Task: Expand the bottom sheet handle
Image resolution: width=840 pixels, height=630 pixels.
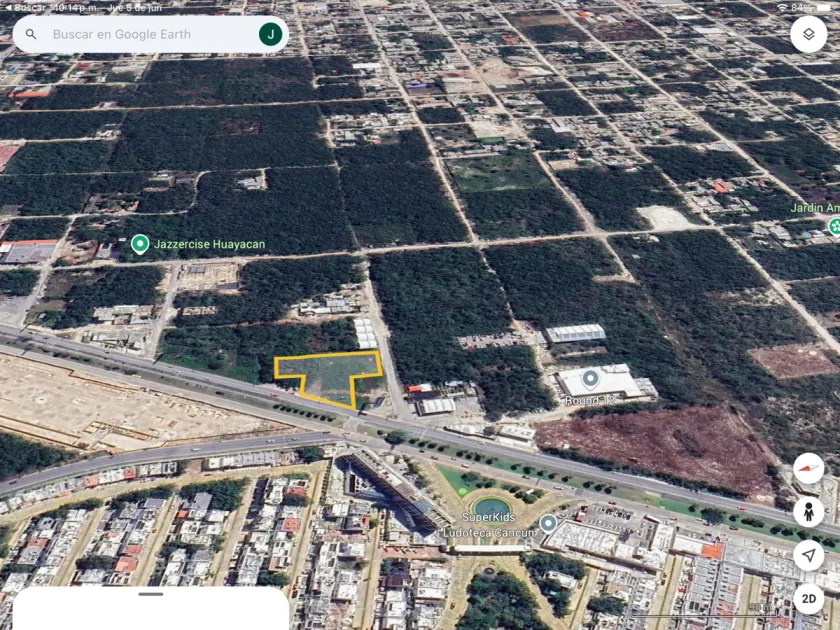Action: tap(151, 594)
